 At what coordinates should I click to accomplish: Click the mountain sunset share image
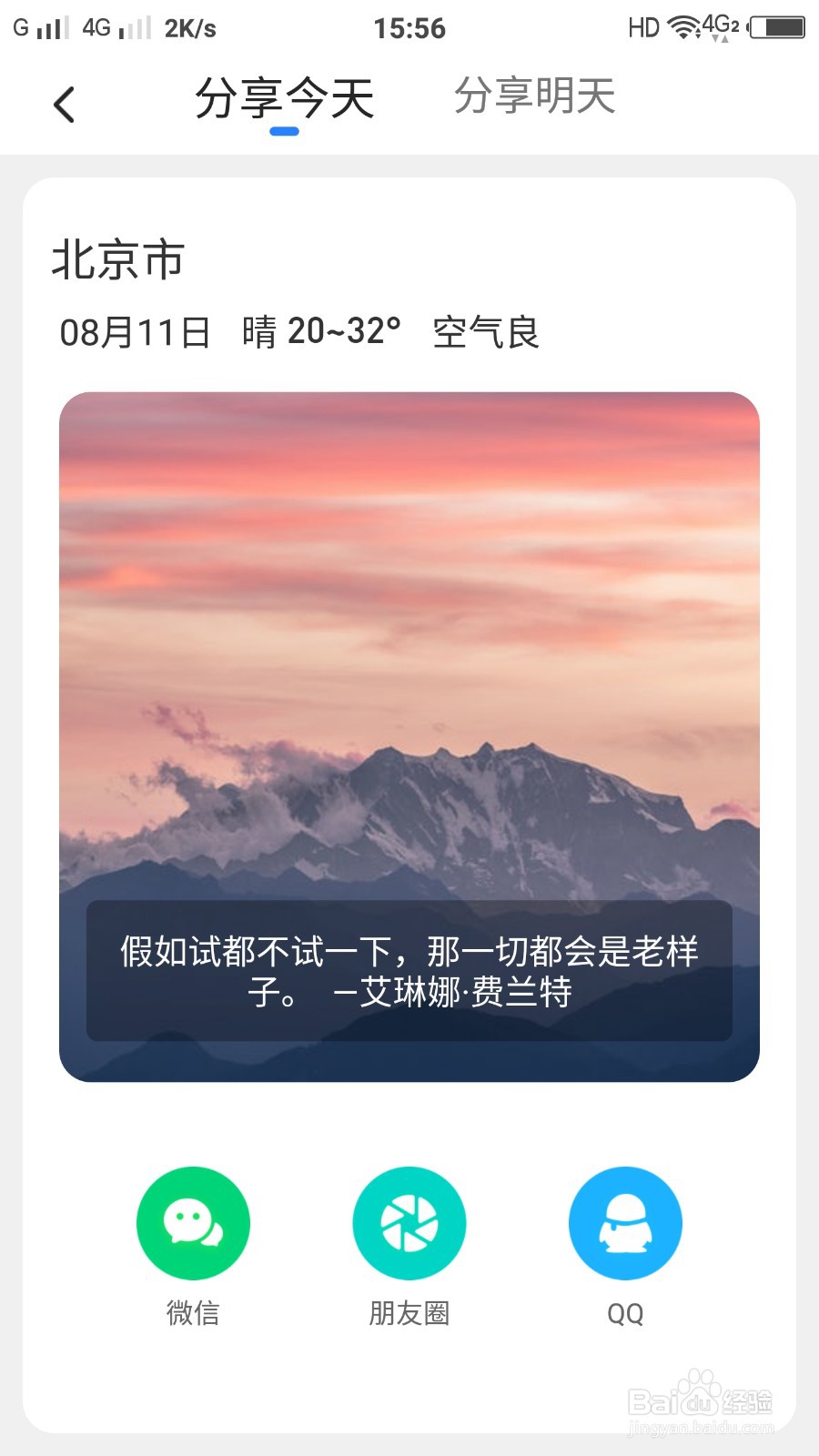pyautogui.click(x=408, y=637)
